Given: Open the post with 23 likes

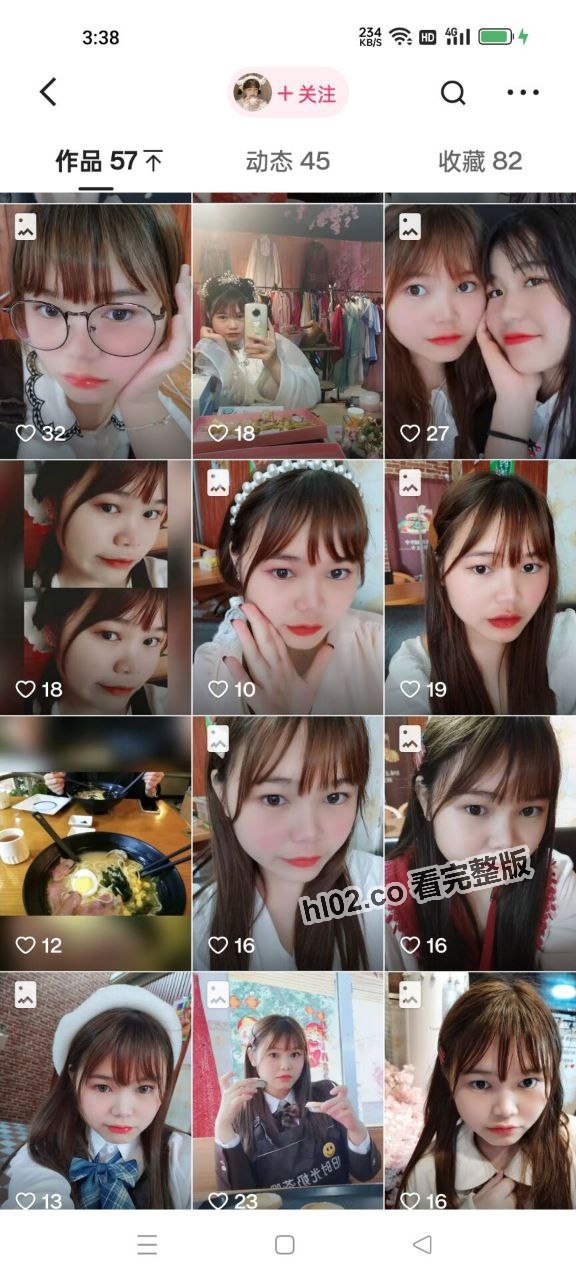Looking at the screenshot, I should [288, 1091].
